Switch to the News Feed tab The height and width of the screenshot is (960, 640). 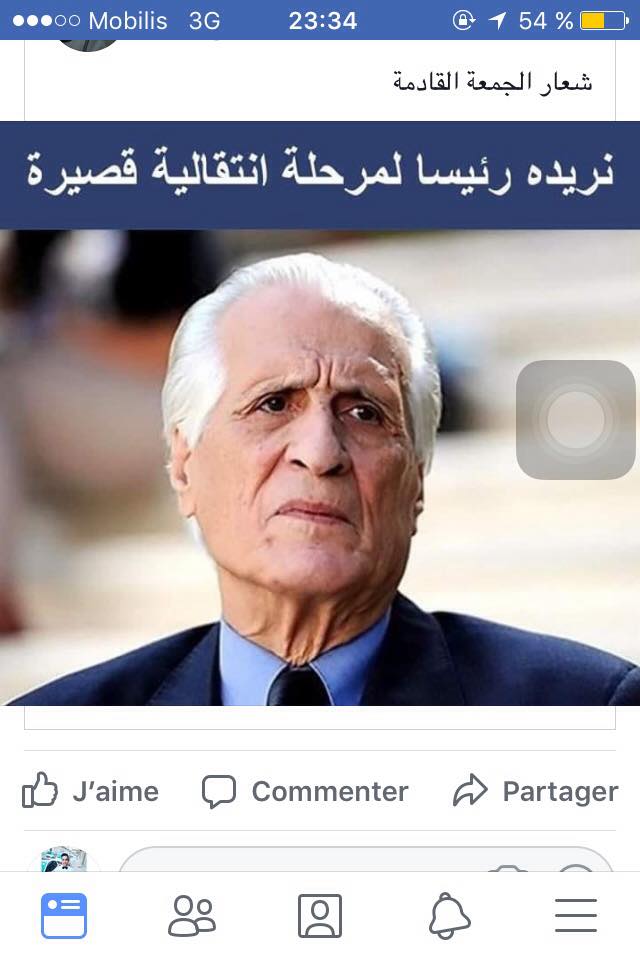[x=64, y=915]
